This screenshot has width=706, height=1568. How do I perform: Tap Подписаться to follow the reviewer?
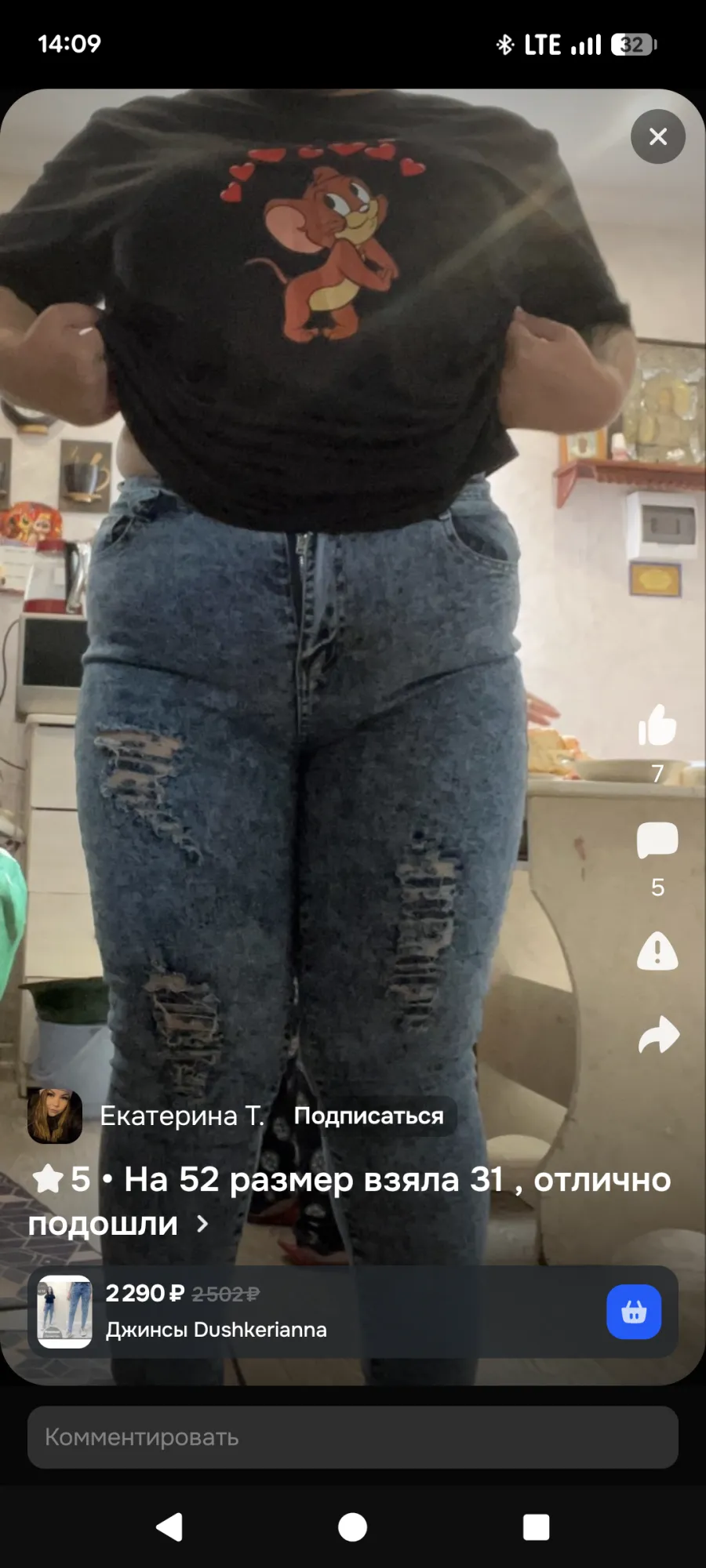(369, 1116)
